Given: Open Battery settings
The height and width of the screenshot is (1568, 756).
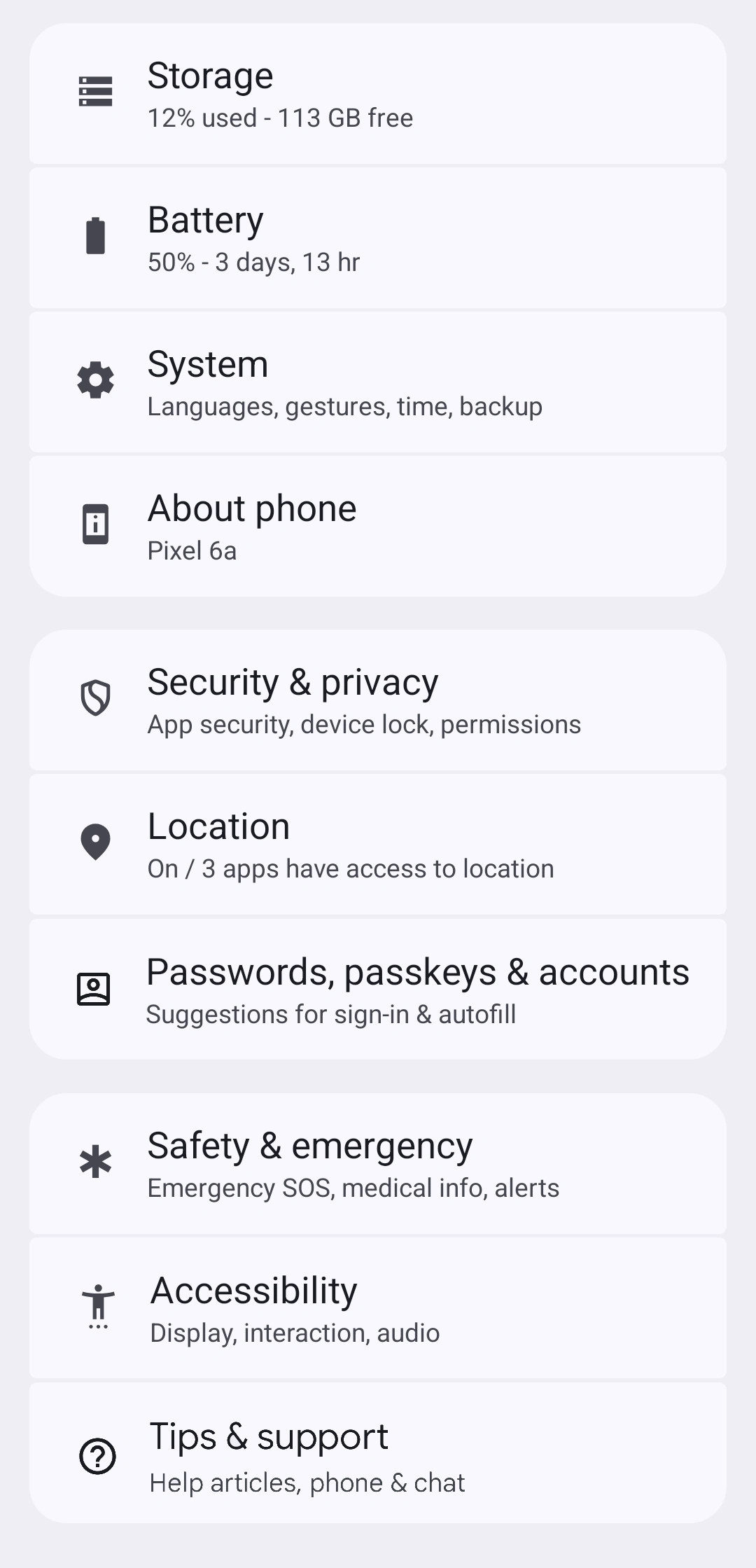Looking at the screenshot, I should point(378,238).
